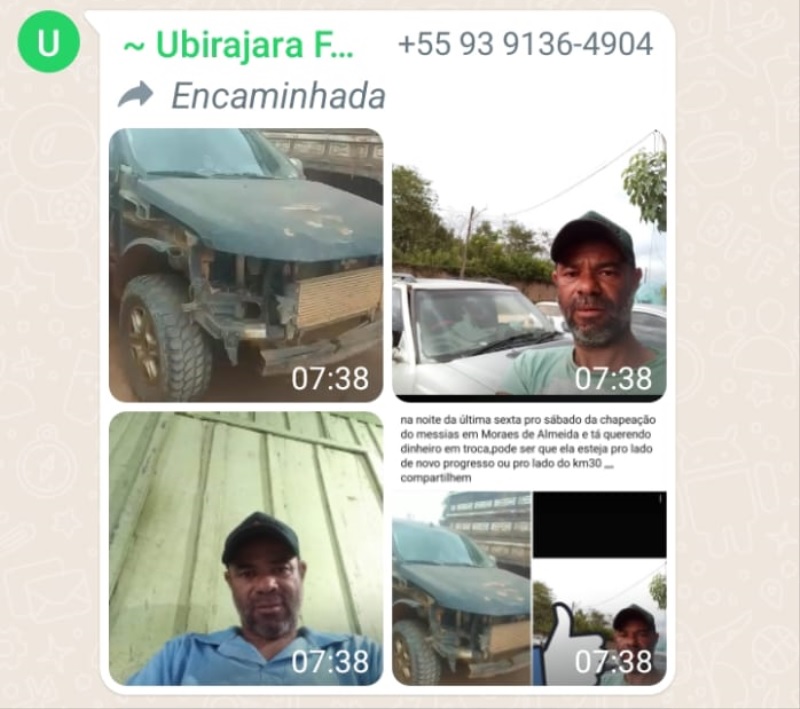Open the selfie in front of green wall
The width and height of the screenshot is (800, 709).
point(245,547)
